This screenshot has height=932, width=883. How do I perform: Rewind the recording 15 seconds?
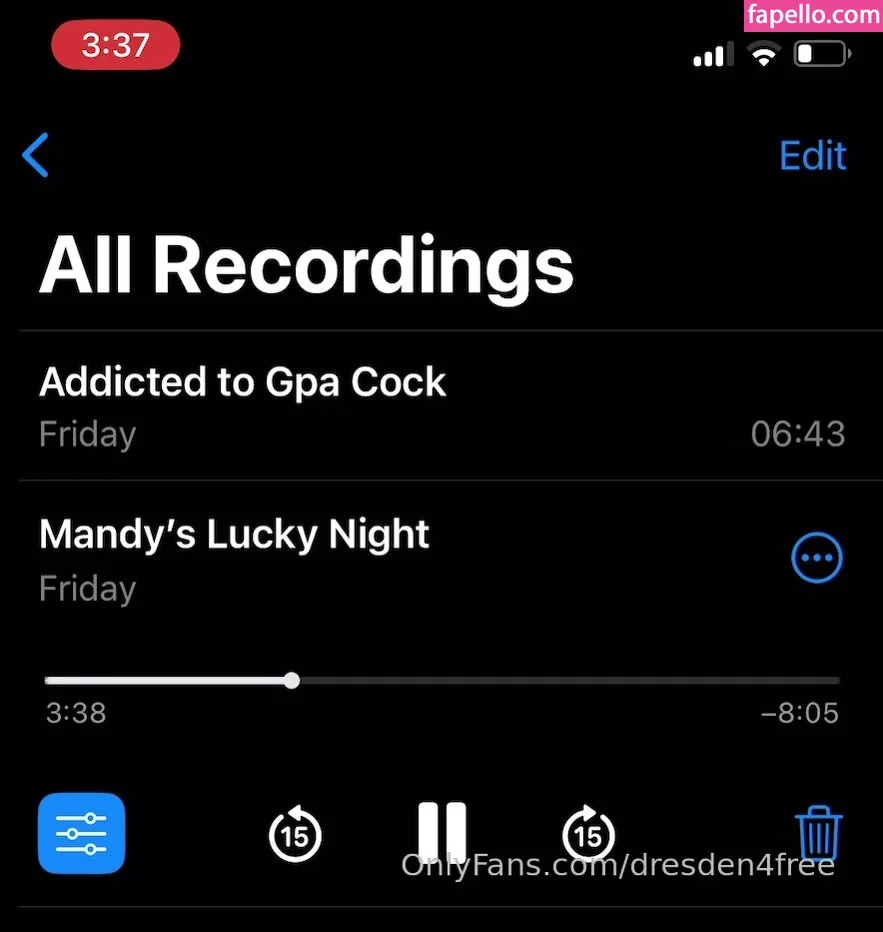[295, 834]
